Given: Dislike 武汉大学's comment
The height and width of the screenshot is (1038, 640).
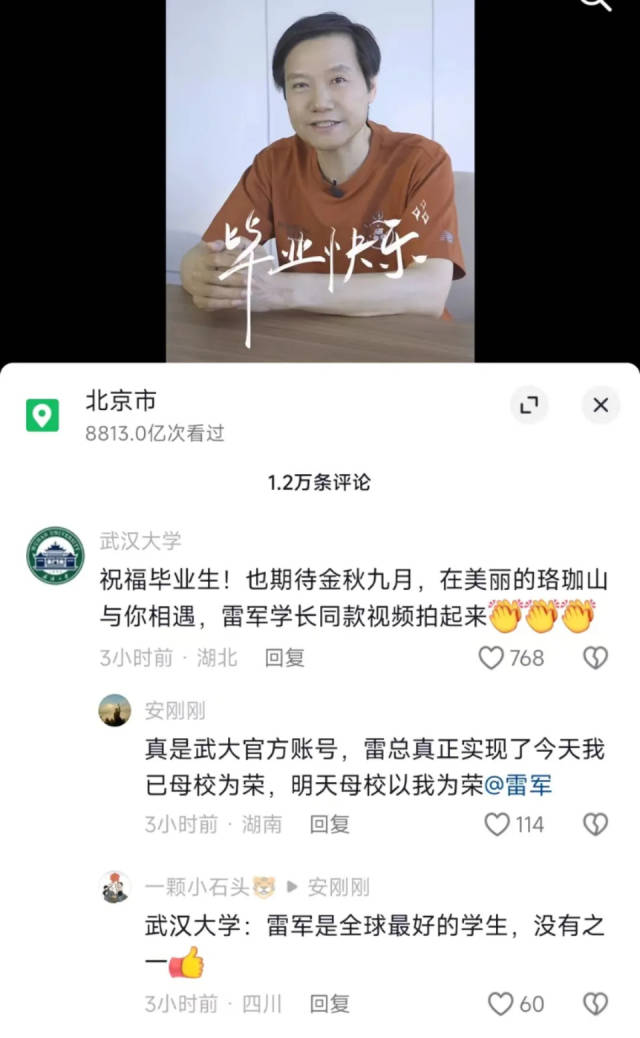Looking at the screenshot, I should 596,657.
